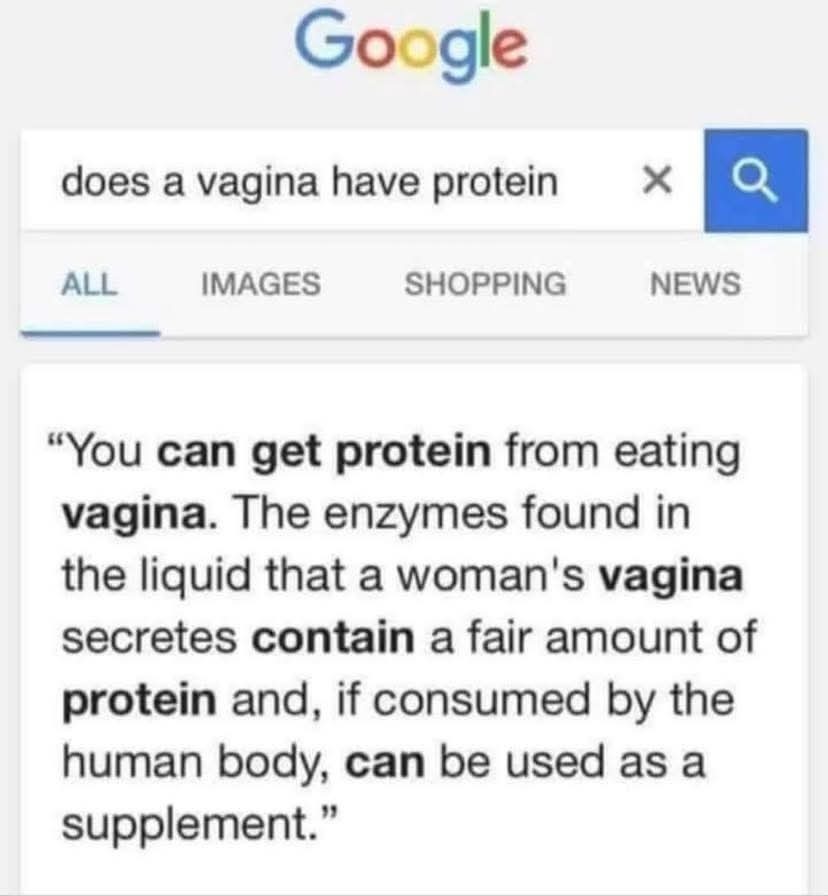Clear the search query with X
The image size is (828, 896).
point(653,182)
